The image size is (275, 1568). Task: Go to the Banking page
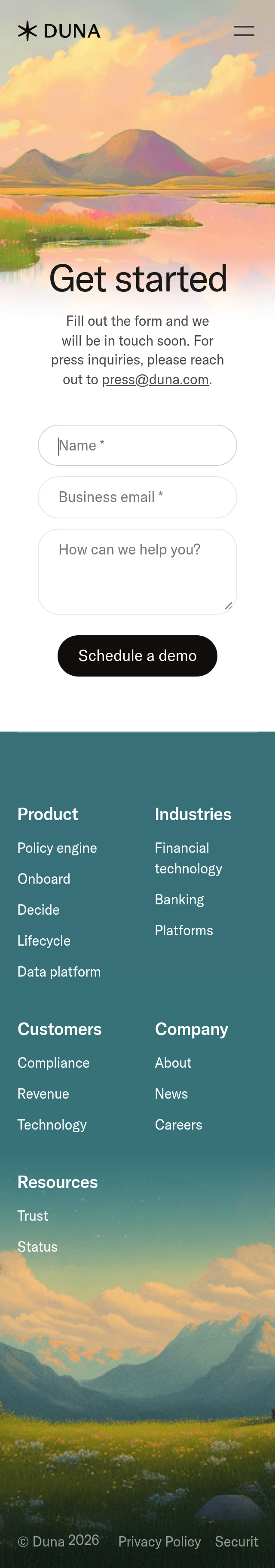pos(180,900)
